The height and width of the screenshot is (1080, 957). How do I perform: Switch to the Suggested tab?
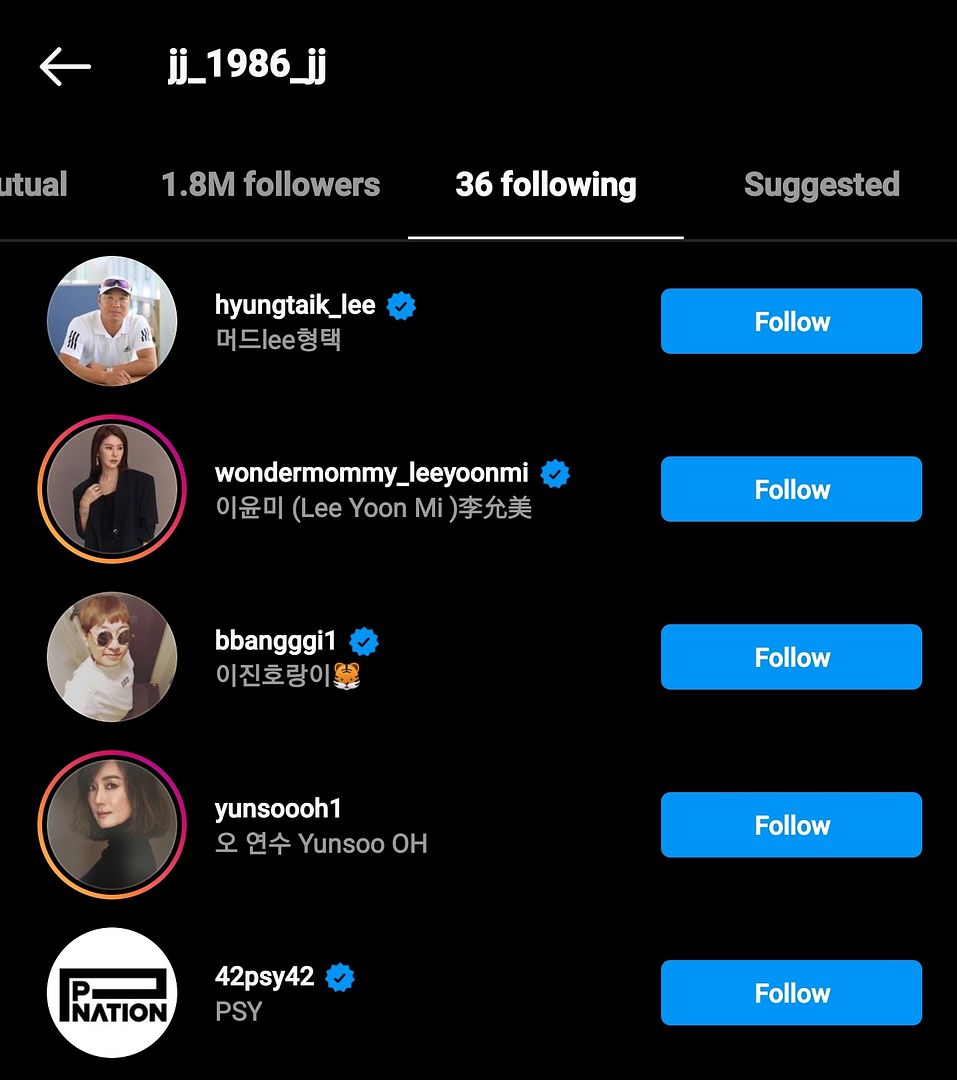pos(821,185)
